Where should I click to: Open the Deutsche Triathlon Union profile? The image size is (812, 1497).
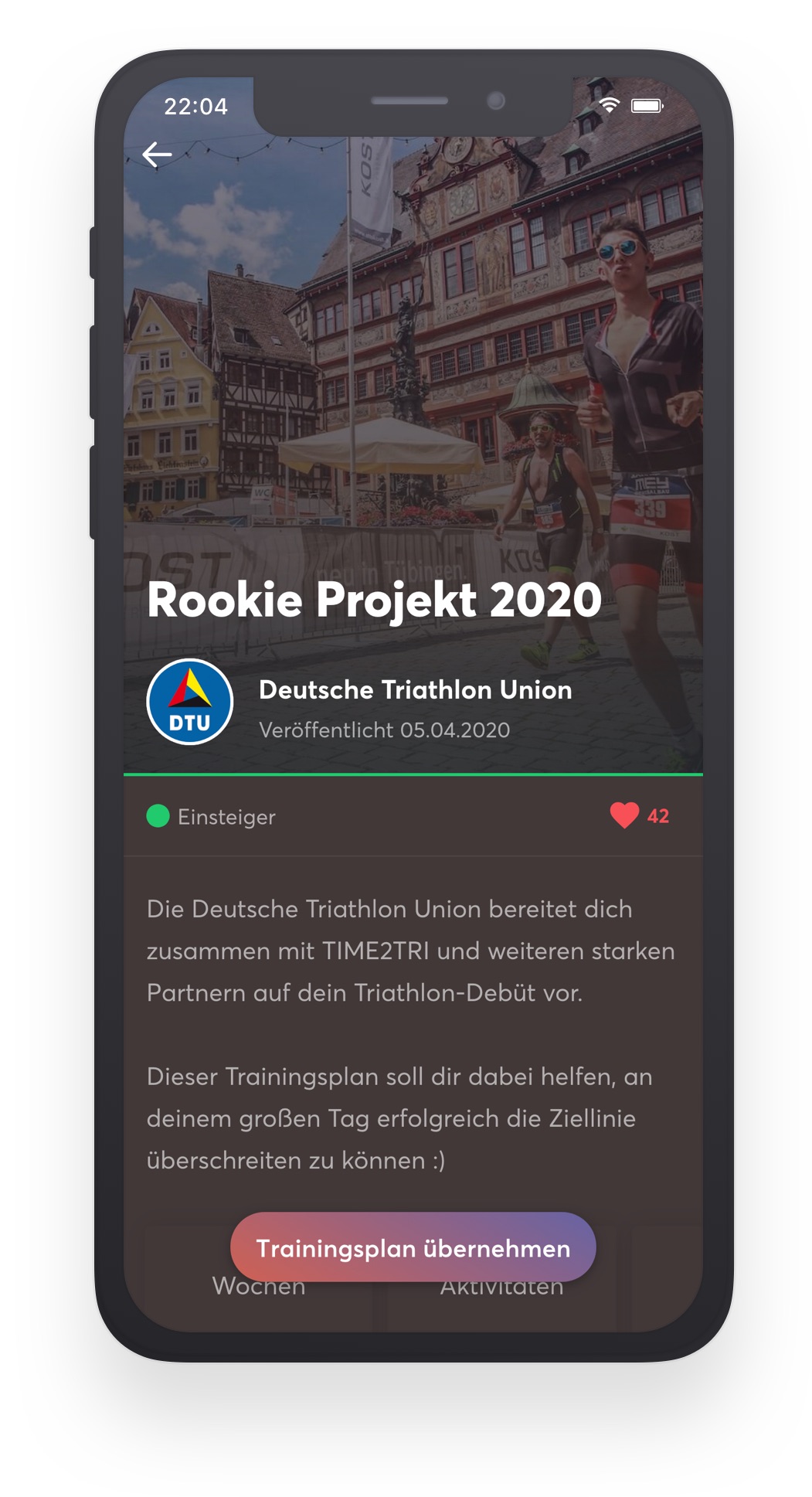[416, 689]
